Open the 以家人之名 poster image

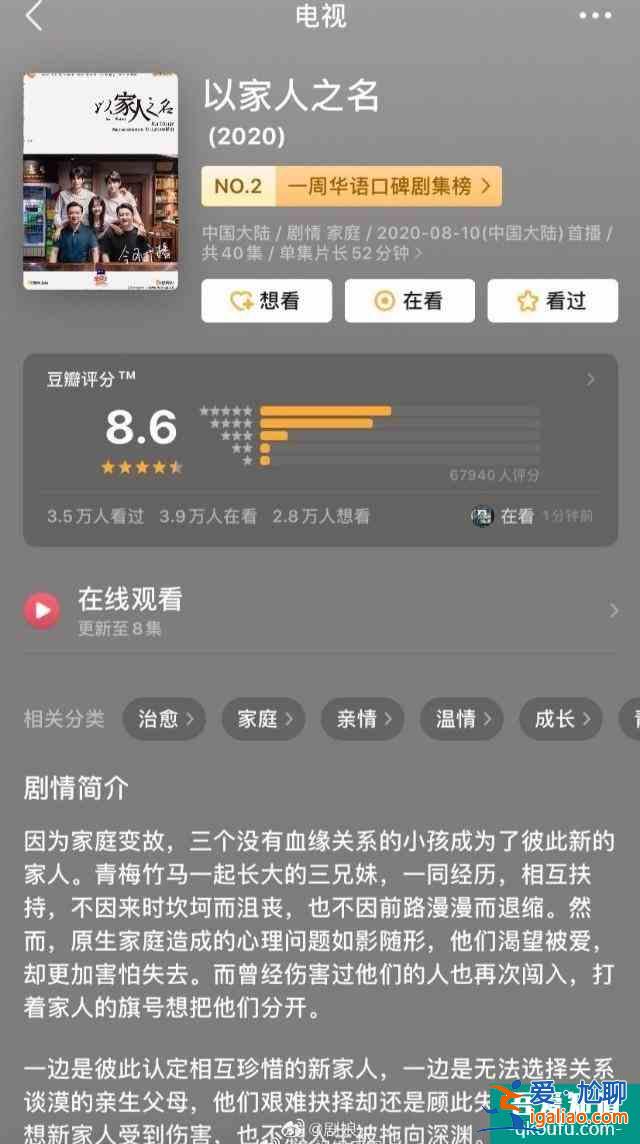click(101, 181)
